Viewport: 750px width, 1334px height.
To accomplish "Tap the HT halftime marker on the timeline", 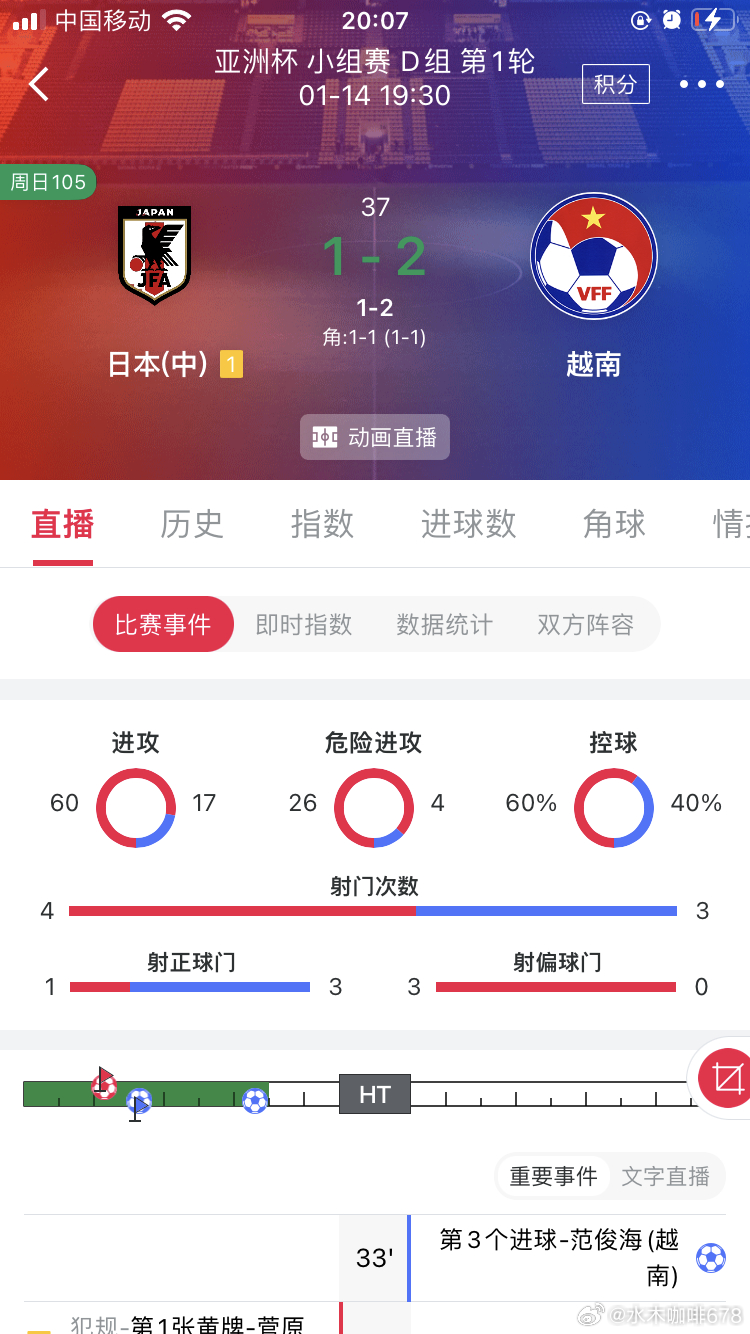I will (374, 1093).
